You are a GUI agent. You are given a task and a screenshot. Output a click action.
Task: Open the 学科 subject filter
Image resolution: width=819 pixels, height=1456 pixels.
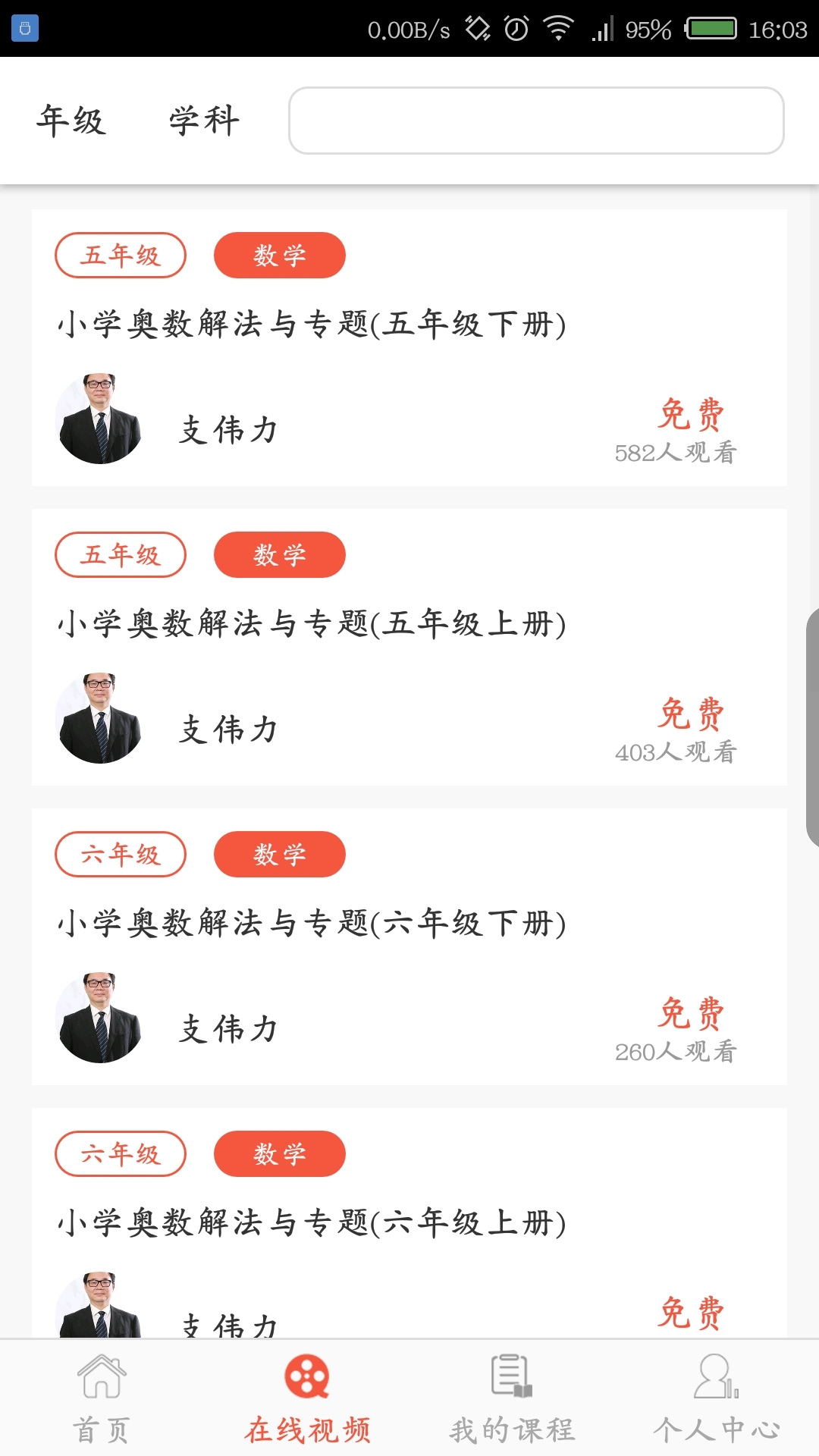(x=204, y=121)
